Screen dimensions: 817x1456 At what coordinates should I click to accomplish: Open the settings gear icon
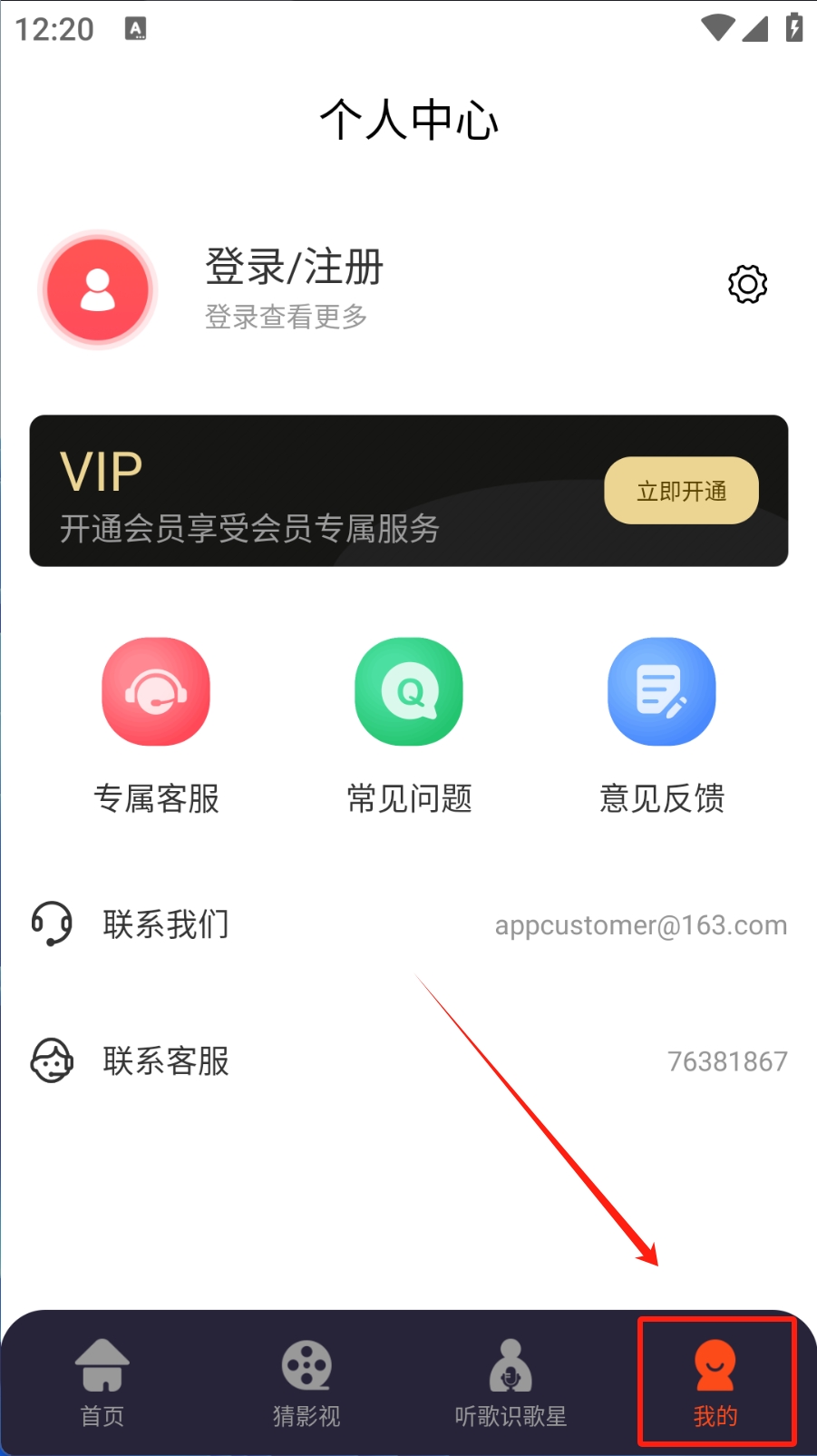pyautogui.click(x=747, y=285)
